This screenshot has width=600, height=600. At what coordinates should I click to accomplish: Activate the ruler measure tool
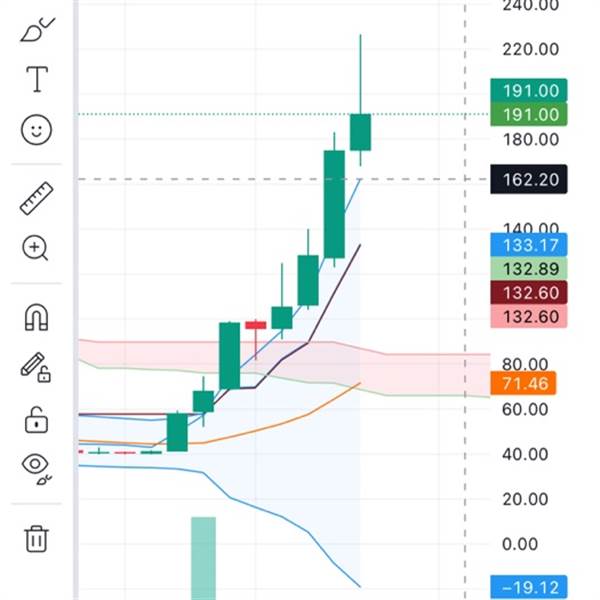coord(37,198)
